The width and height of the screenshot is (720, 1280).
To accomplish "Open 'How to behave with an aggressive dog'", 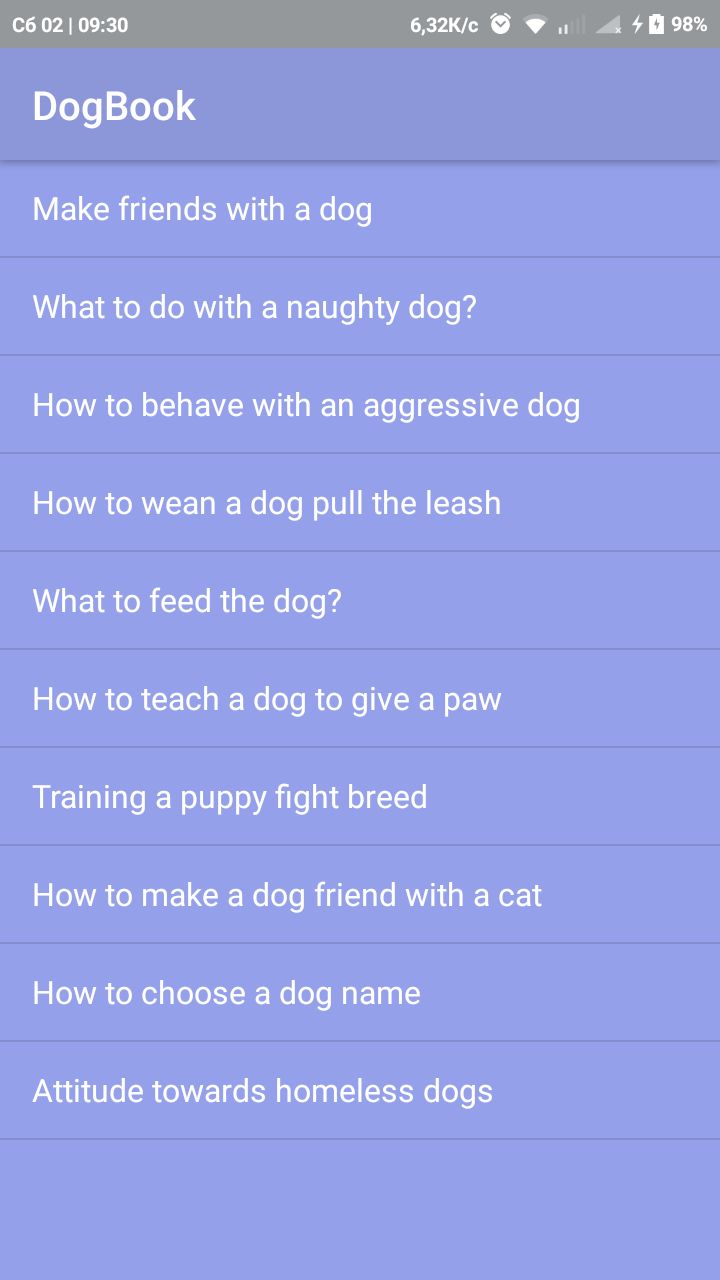I will pos(306,405).
